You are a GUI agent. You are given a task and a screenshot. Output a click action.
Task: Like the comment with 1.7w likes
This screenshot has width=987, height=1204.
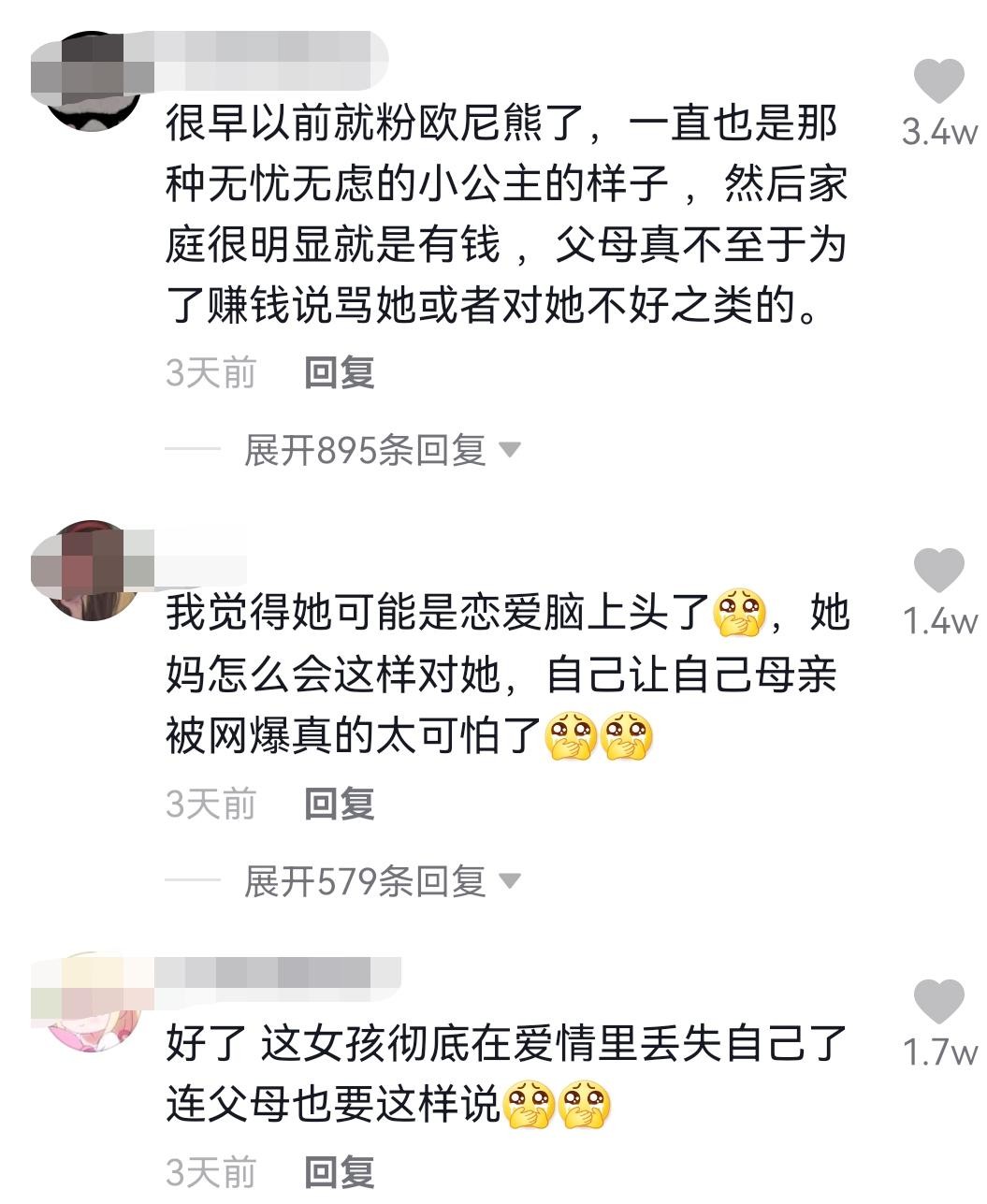tap(937, 1003)
